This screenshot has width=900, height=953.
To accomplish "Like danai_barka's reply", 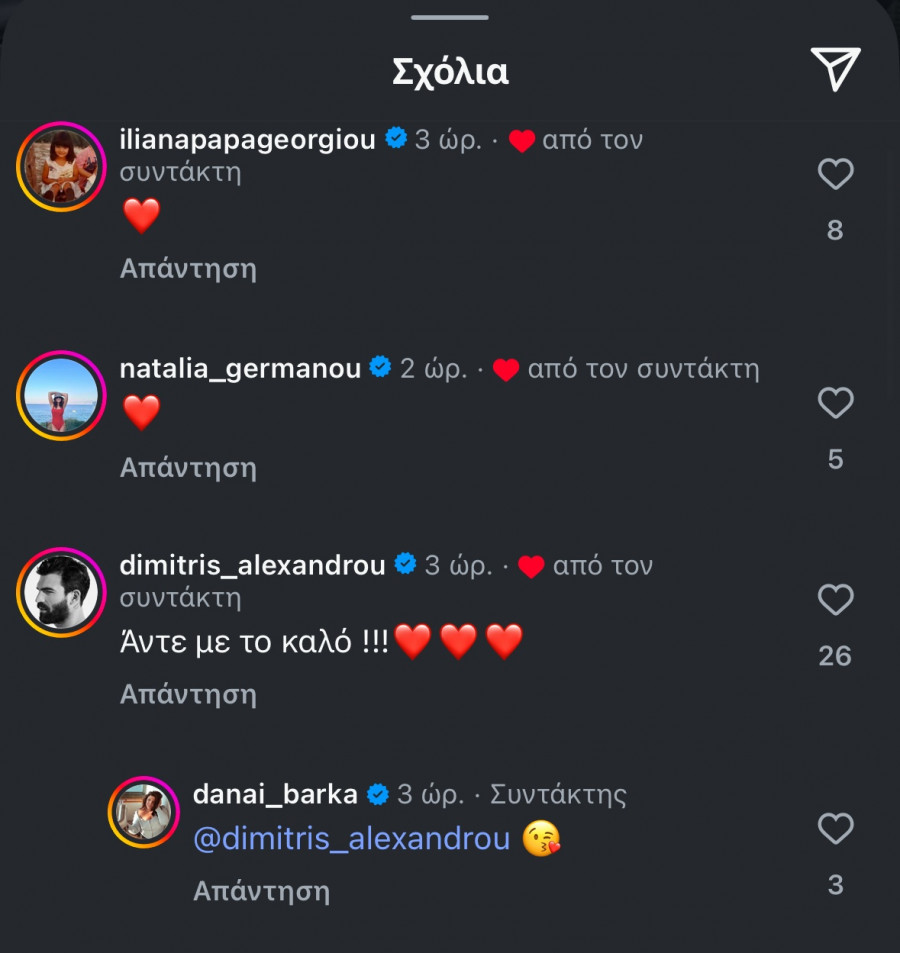I will [x=835, y=828].
